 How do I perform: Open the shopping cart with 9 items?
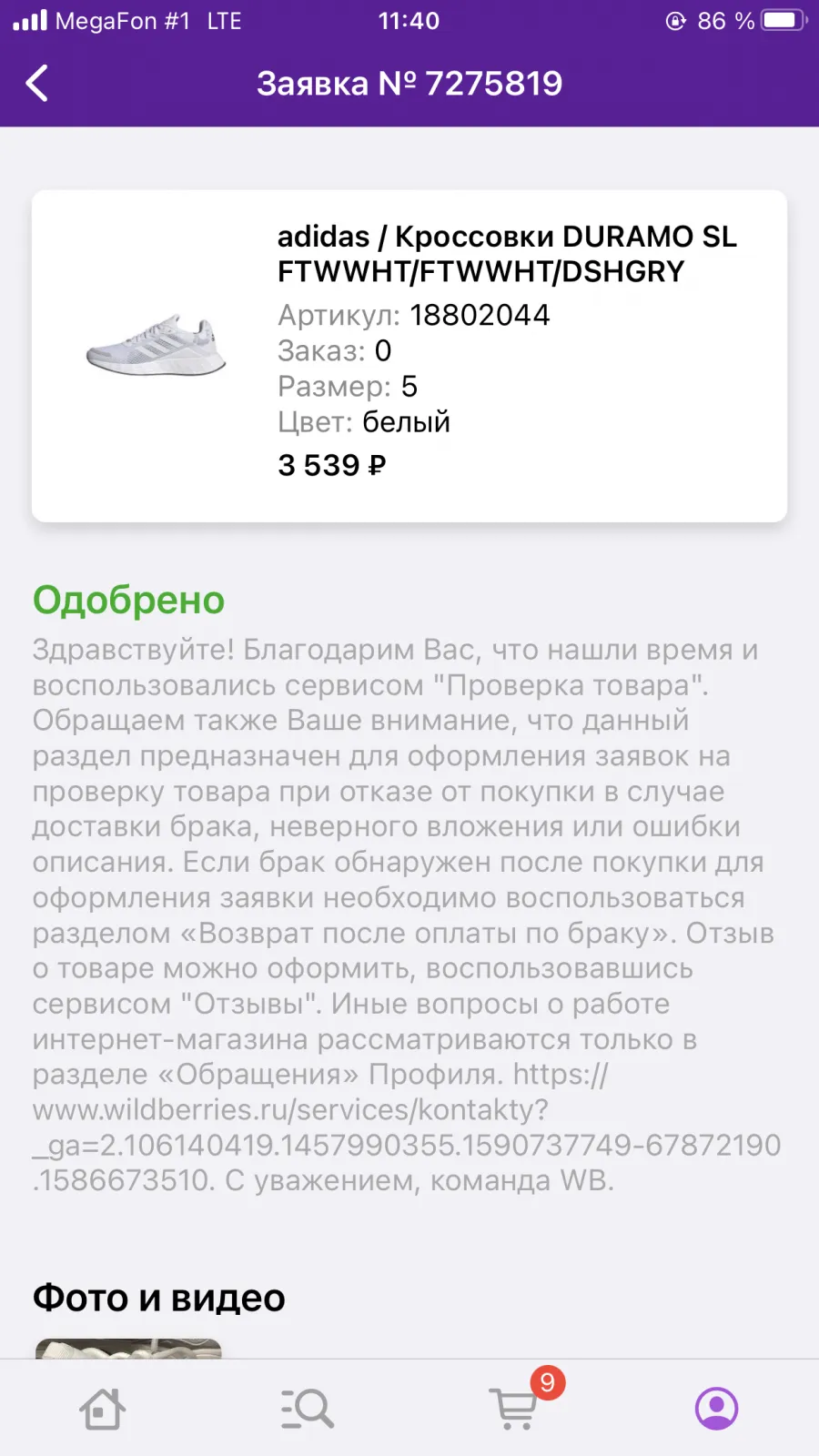516,1408
